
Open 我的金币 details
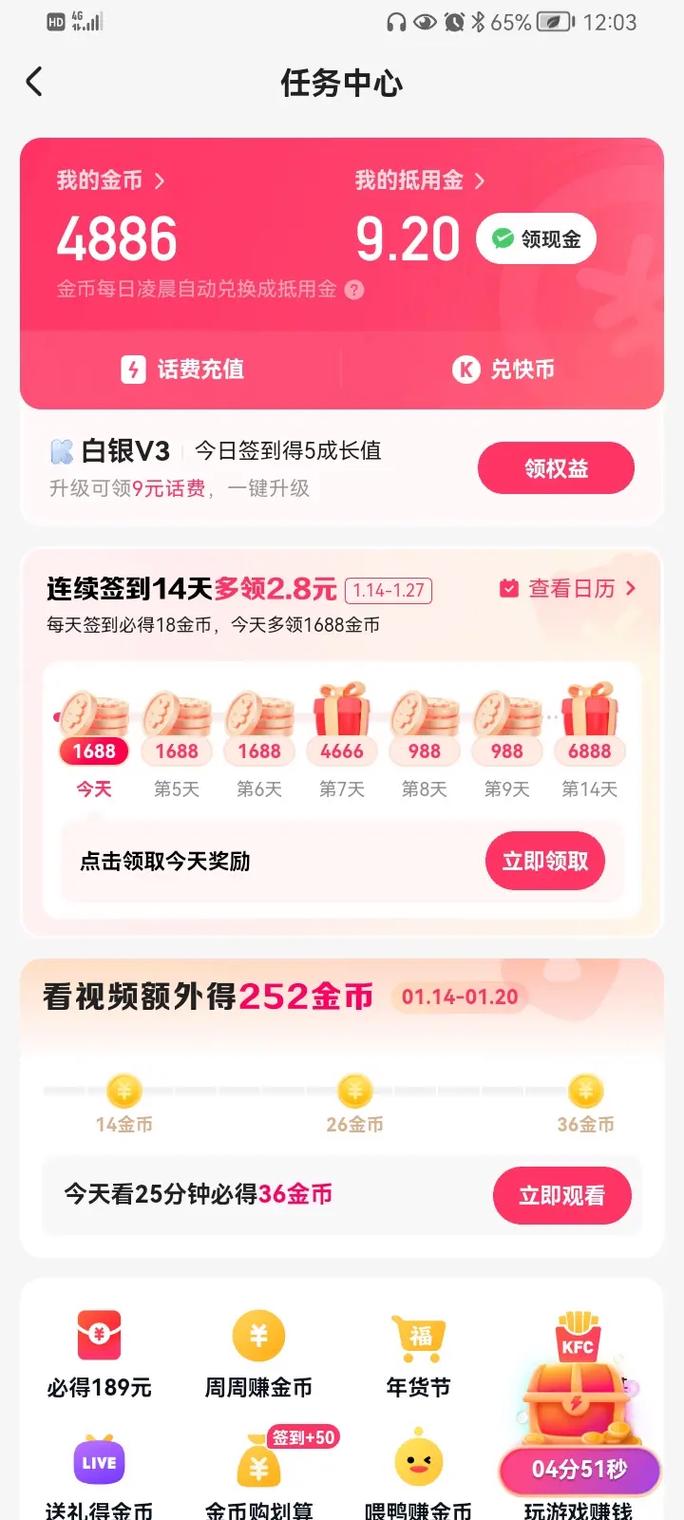pos(110,181)
